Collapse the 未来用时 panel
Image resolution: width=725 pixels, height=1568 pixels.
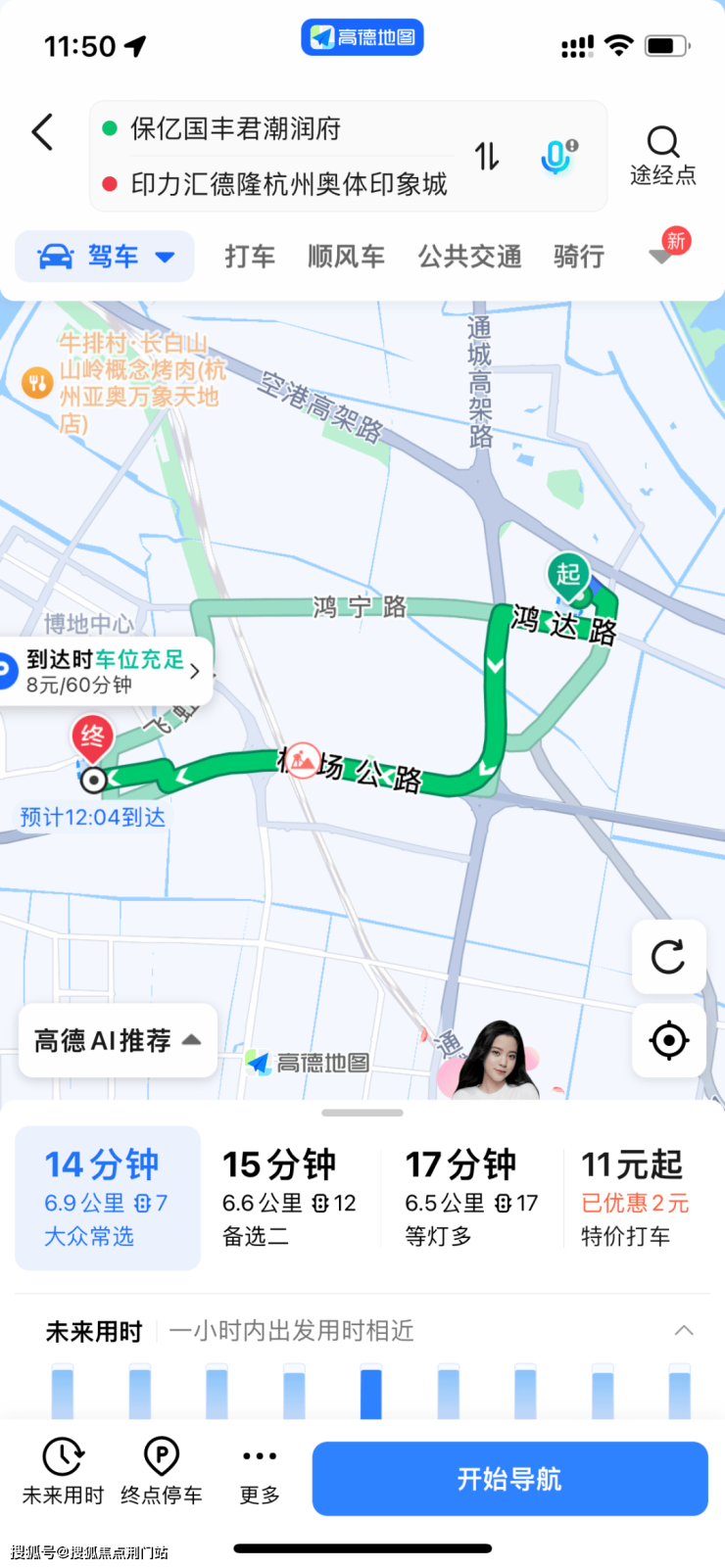(x=684, y=1330)
